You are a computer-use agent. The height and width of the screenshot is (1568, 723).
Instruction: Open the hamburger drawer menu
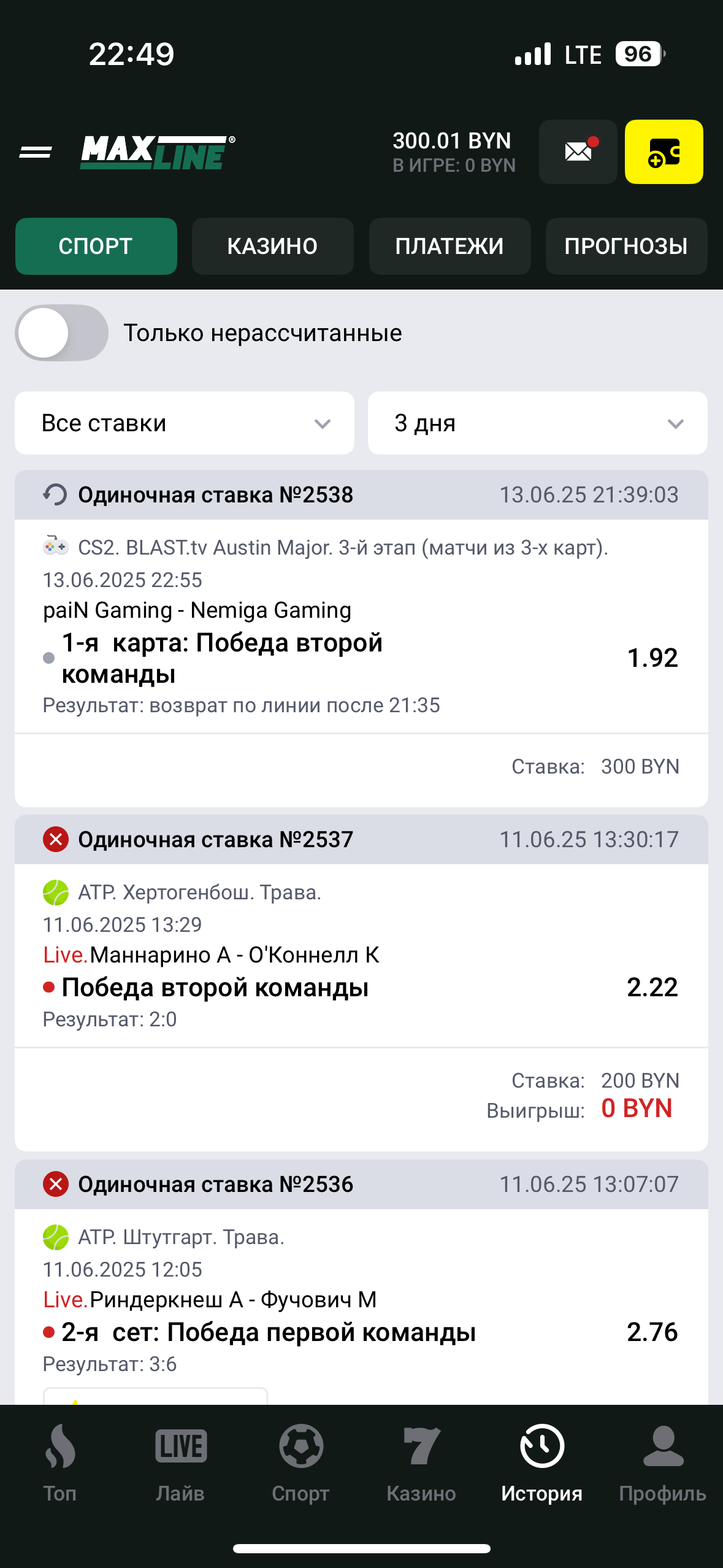coord(36,152)
